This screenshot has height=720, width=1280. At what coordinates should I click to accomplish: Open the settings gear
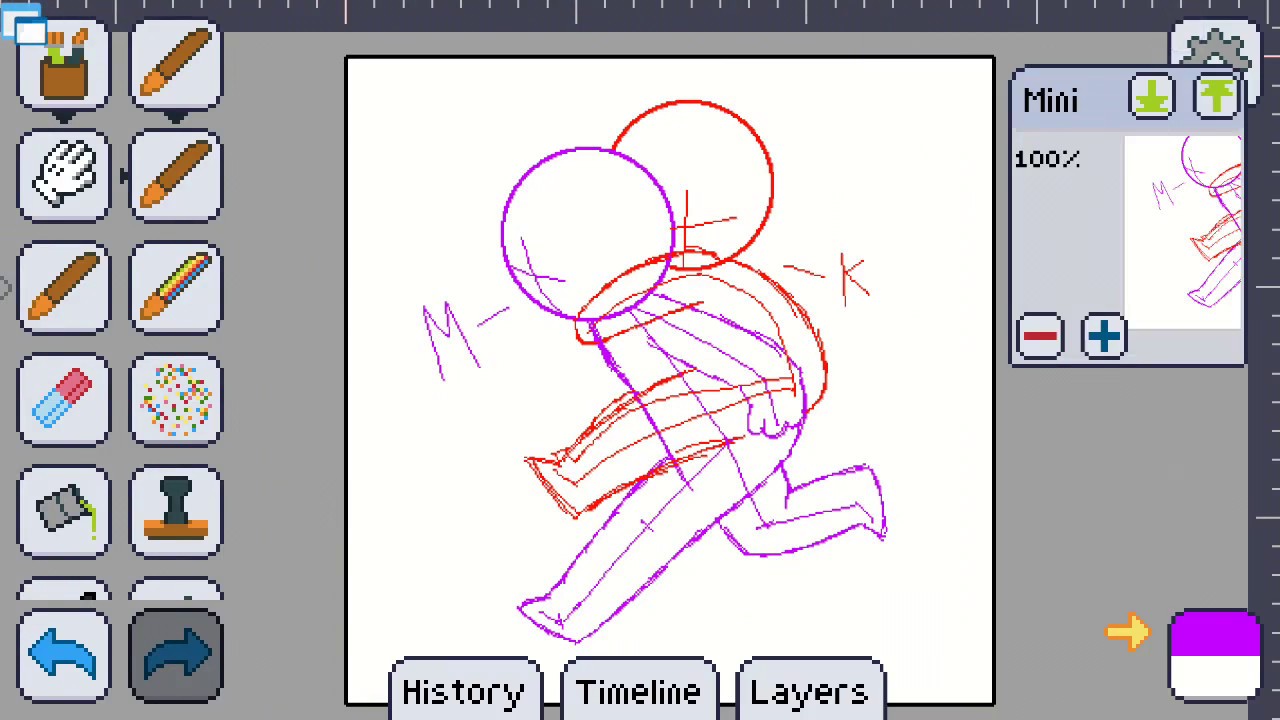[1214, 48]
